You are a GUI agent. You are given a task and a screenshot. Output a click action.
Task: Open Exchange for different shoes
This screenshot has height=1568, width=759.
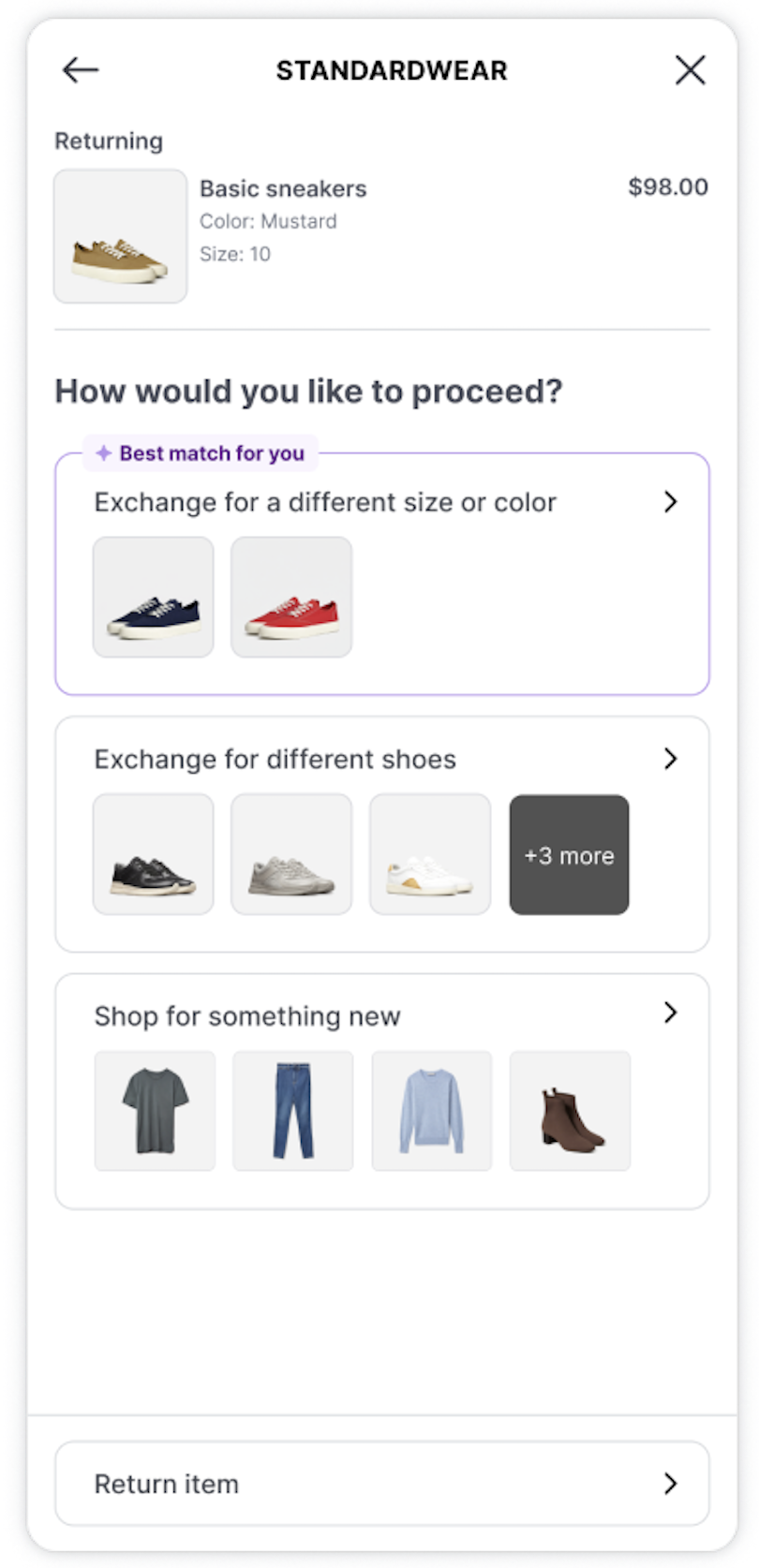381,760
